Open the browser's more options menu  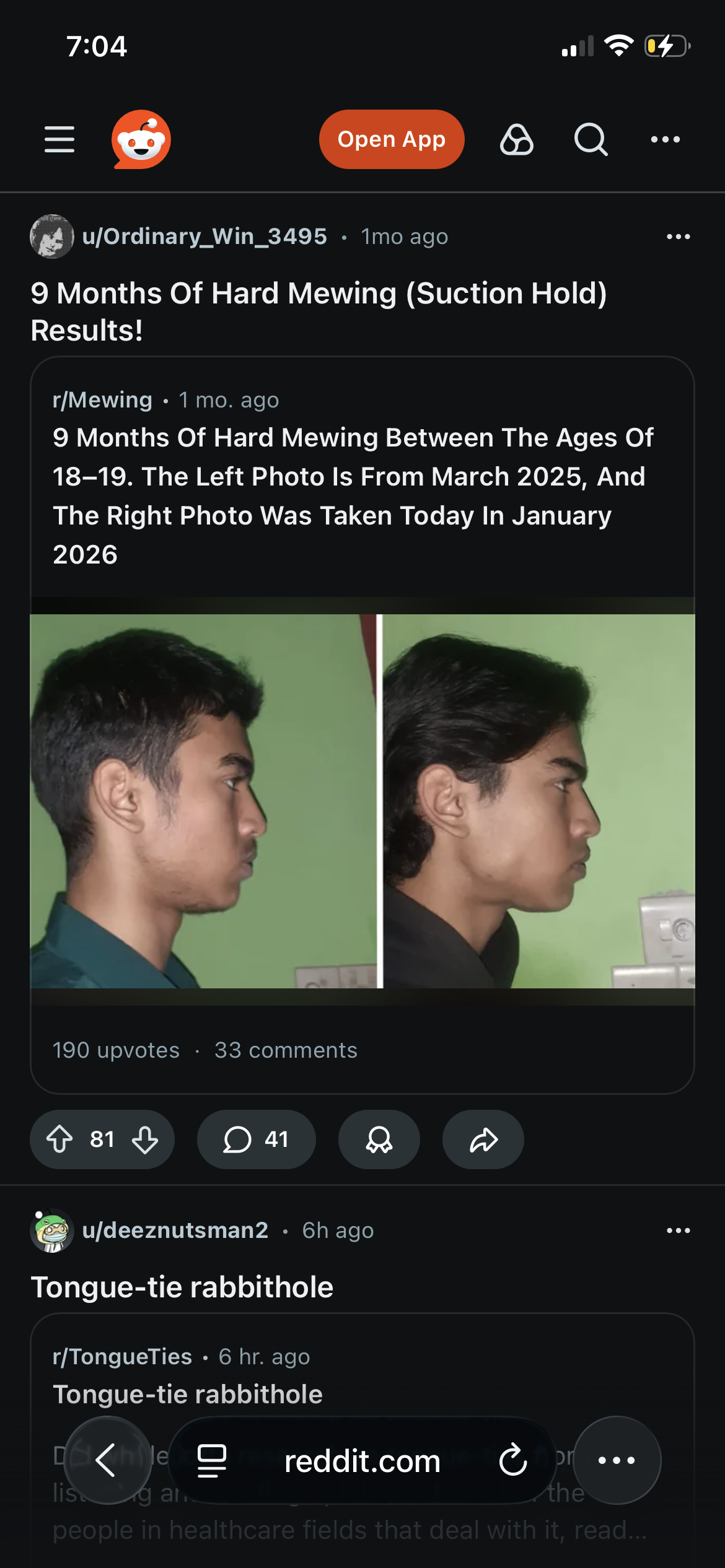[x=617, y=1460]
